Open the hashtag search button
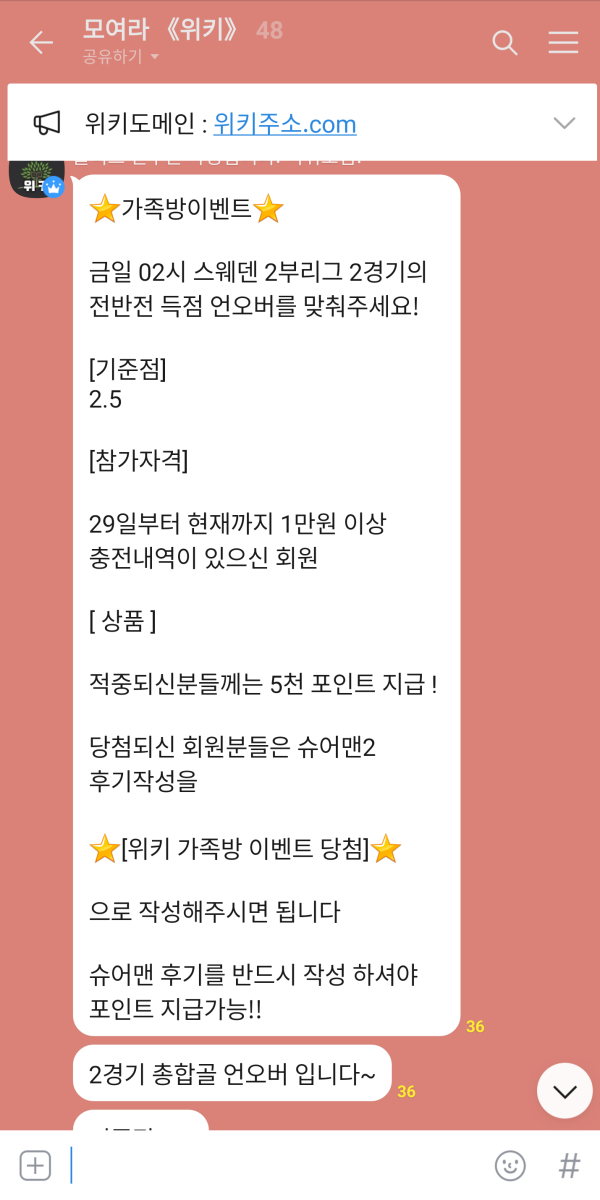This screenshot has height=1200, width=600. [568, 1165]
